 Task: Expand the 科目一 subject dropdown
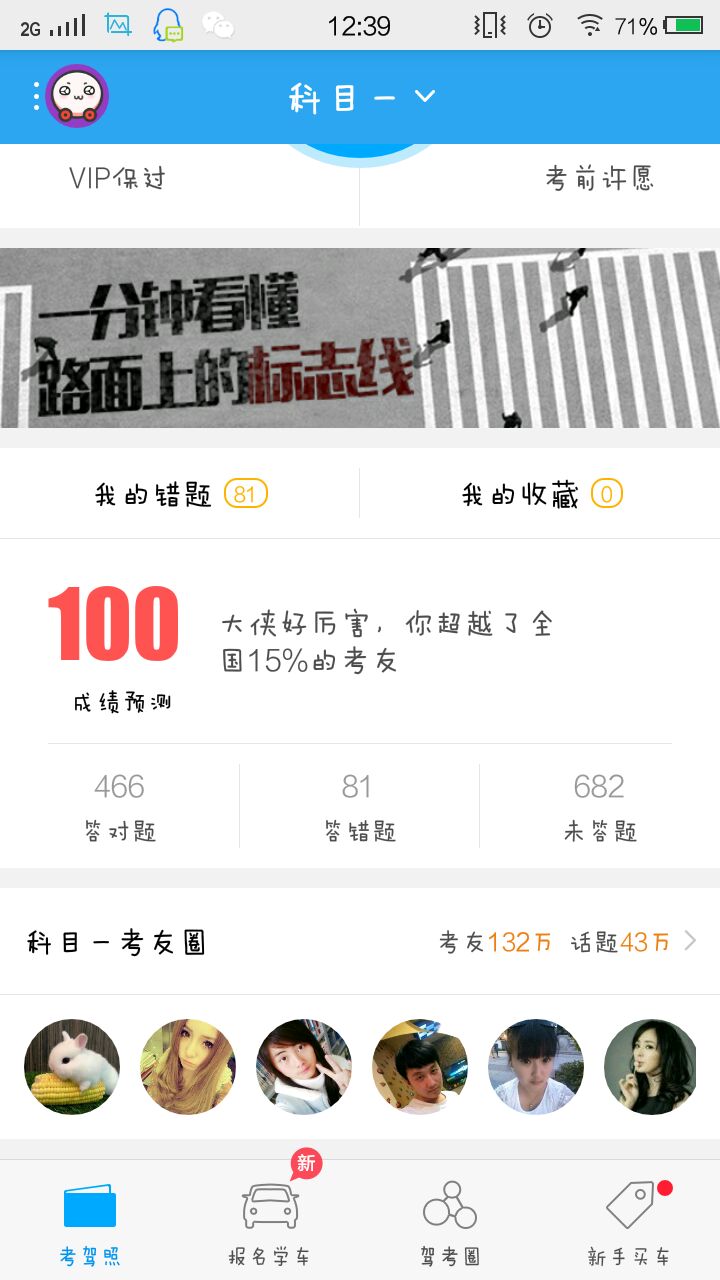coord(362,97)
